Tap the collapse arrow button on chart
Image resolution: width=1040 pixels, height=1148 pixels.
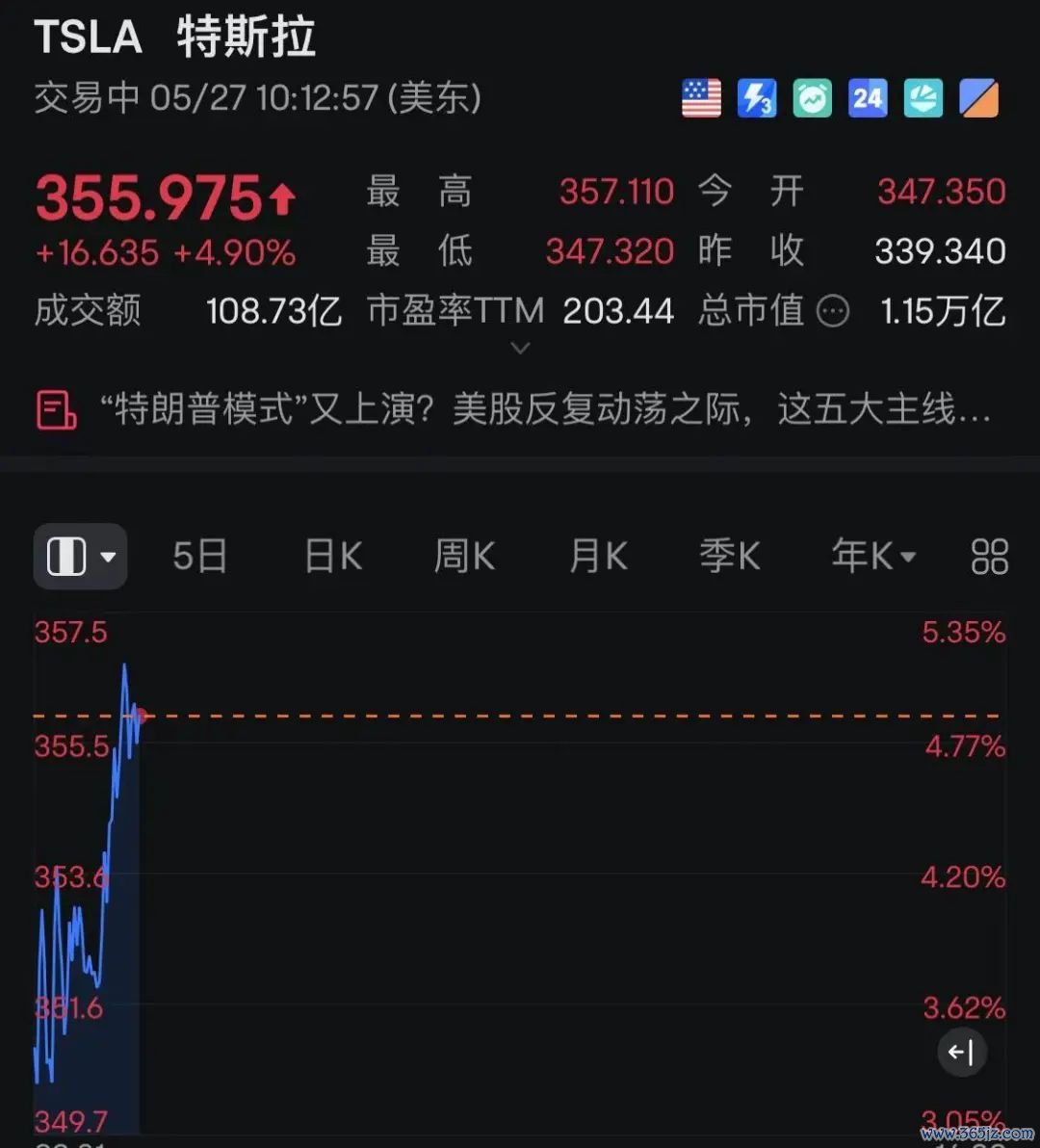pyautogui.click(x=962, y=1052)
